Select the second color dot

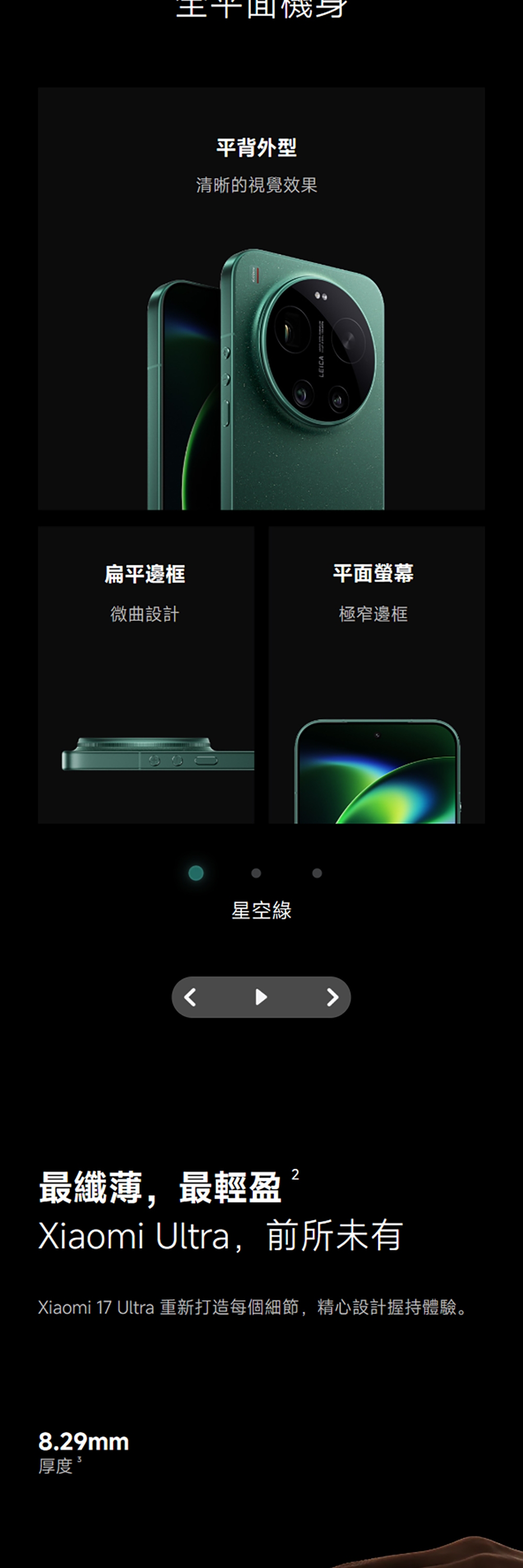(x=256, y=873)
